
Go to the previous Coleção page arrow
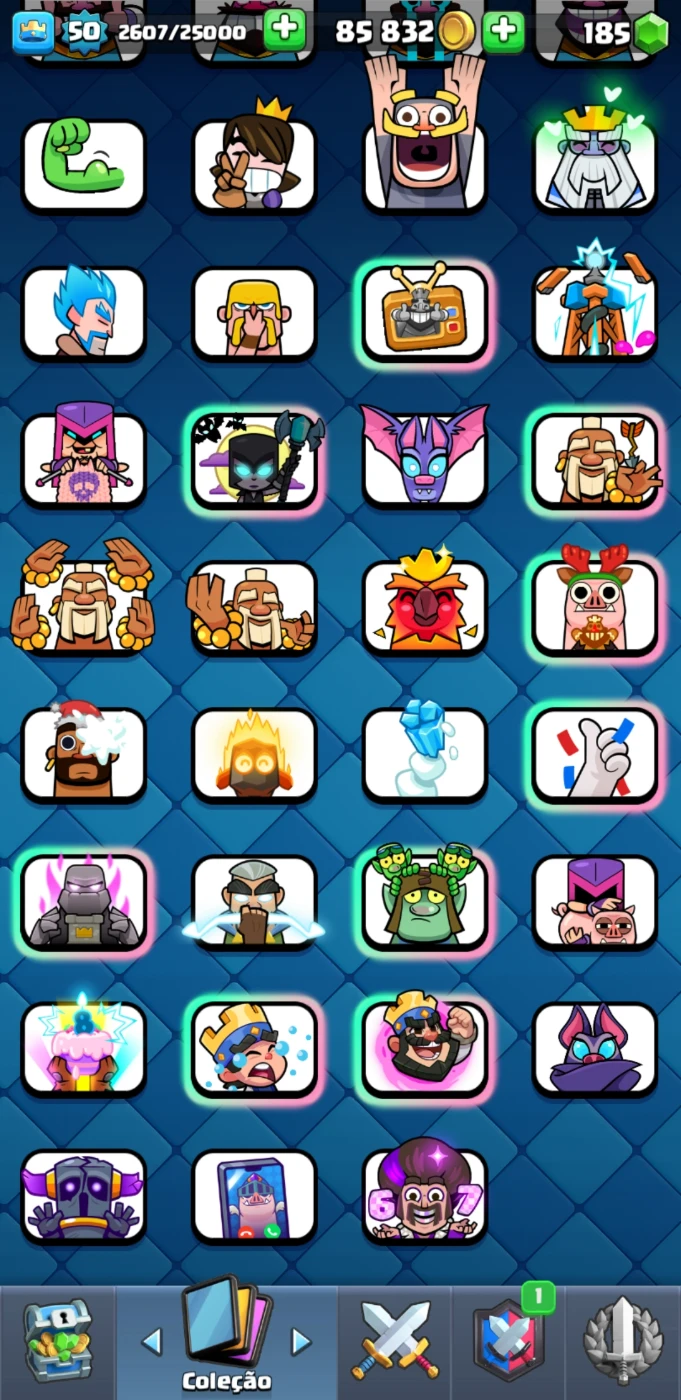152,1341
